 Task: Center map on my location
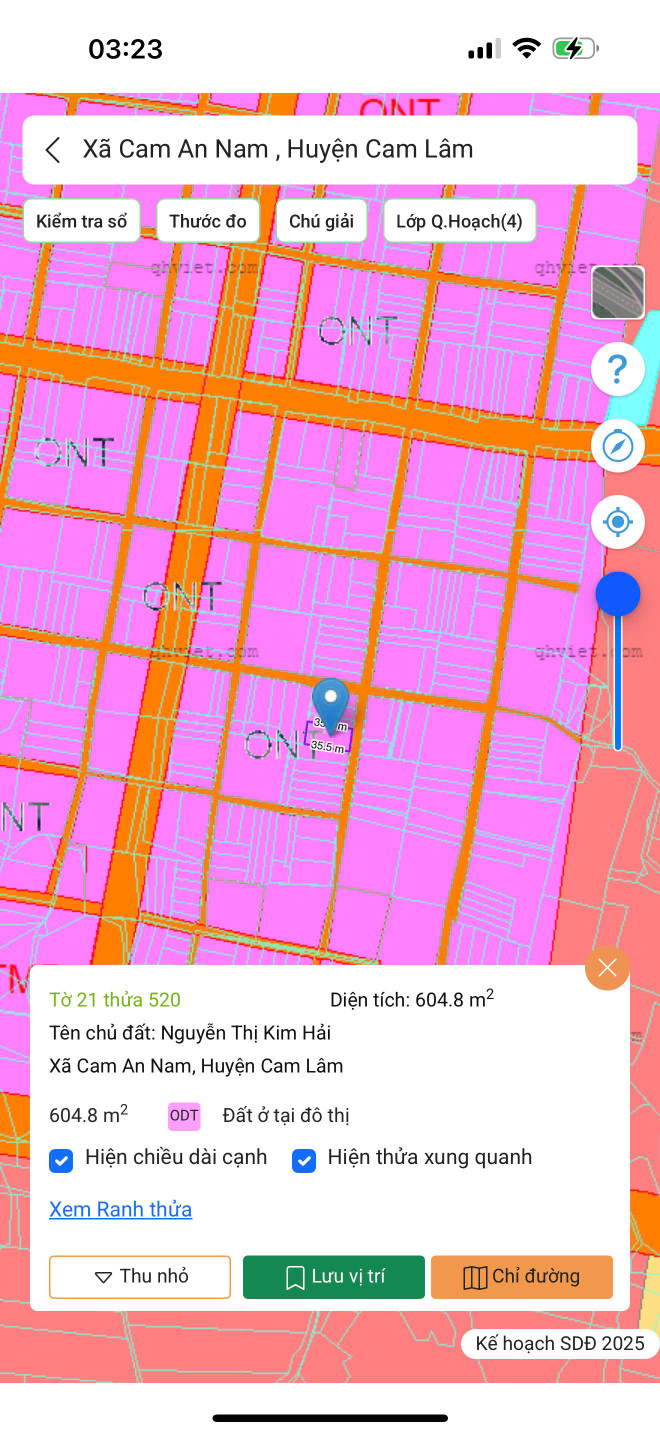click(x=617, y=522)
